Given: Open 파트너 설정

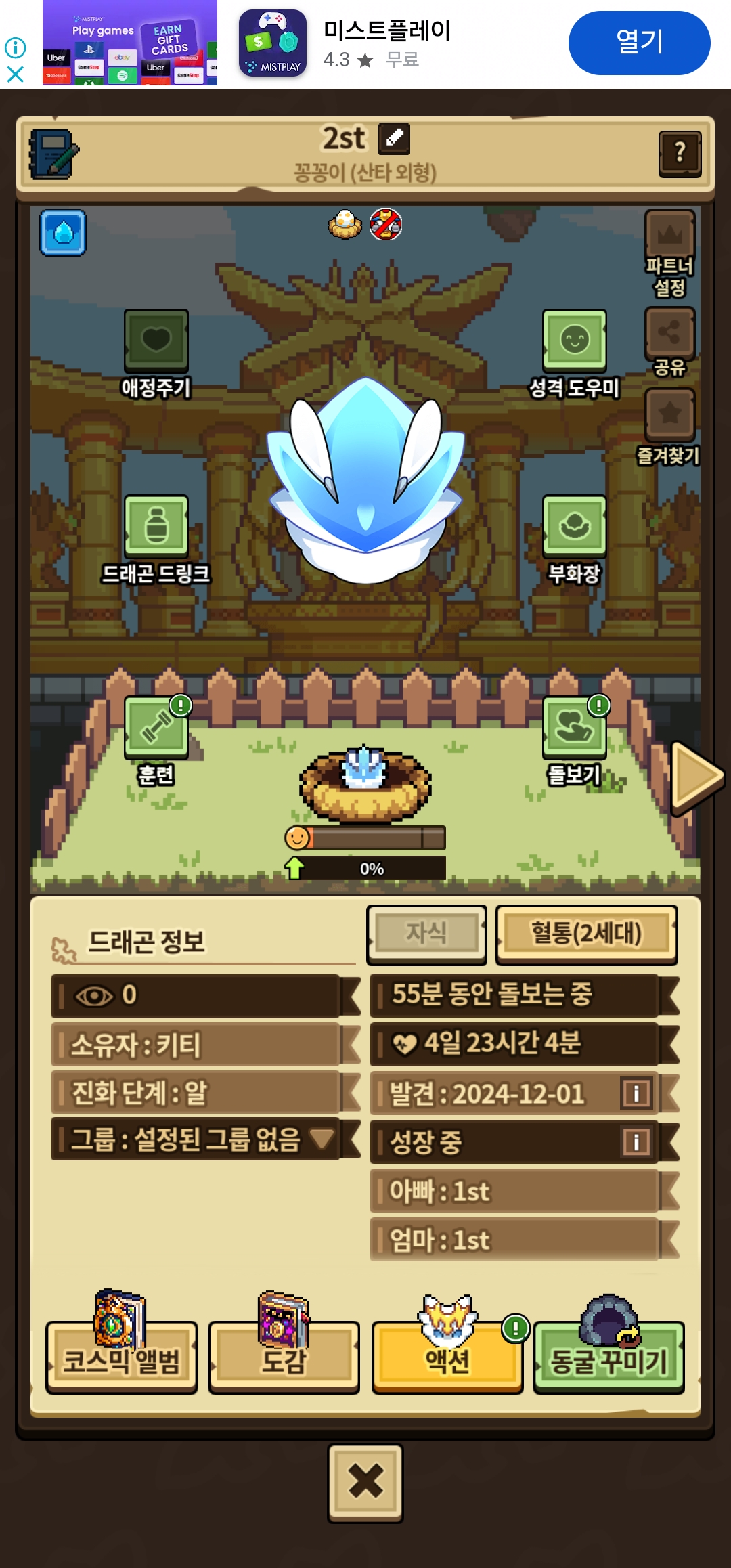Looking at the screenshot, I should click(x=669, y=235).
